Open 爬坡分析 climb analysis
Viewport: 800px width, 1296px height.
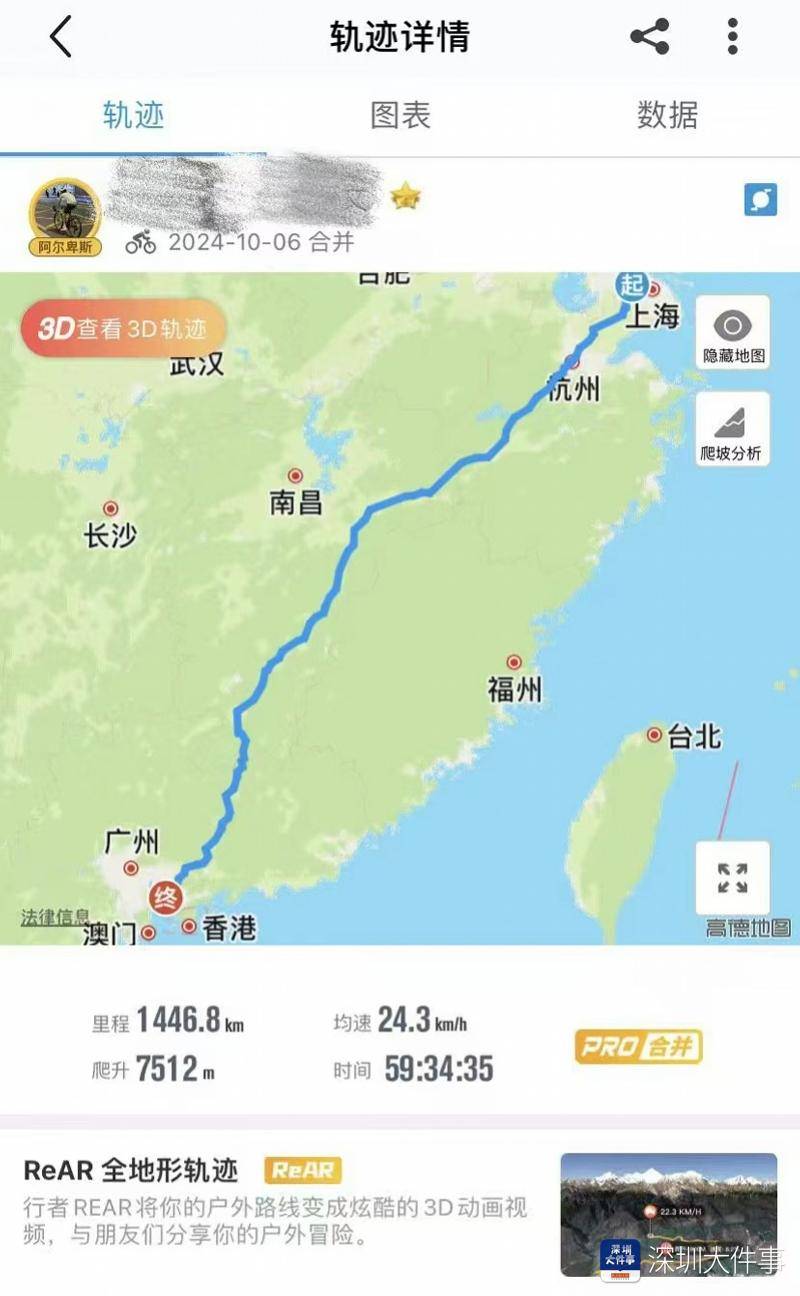point(732,430)
